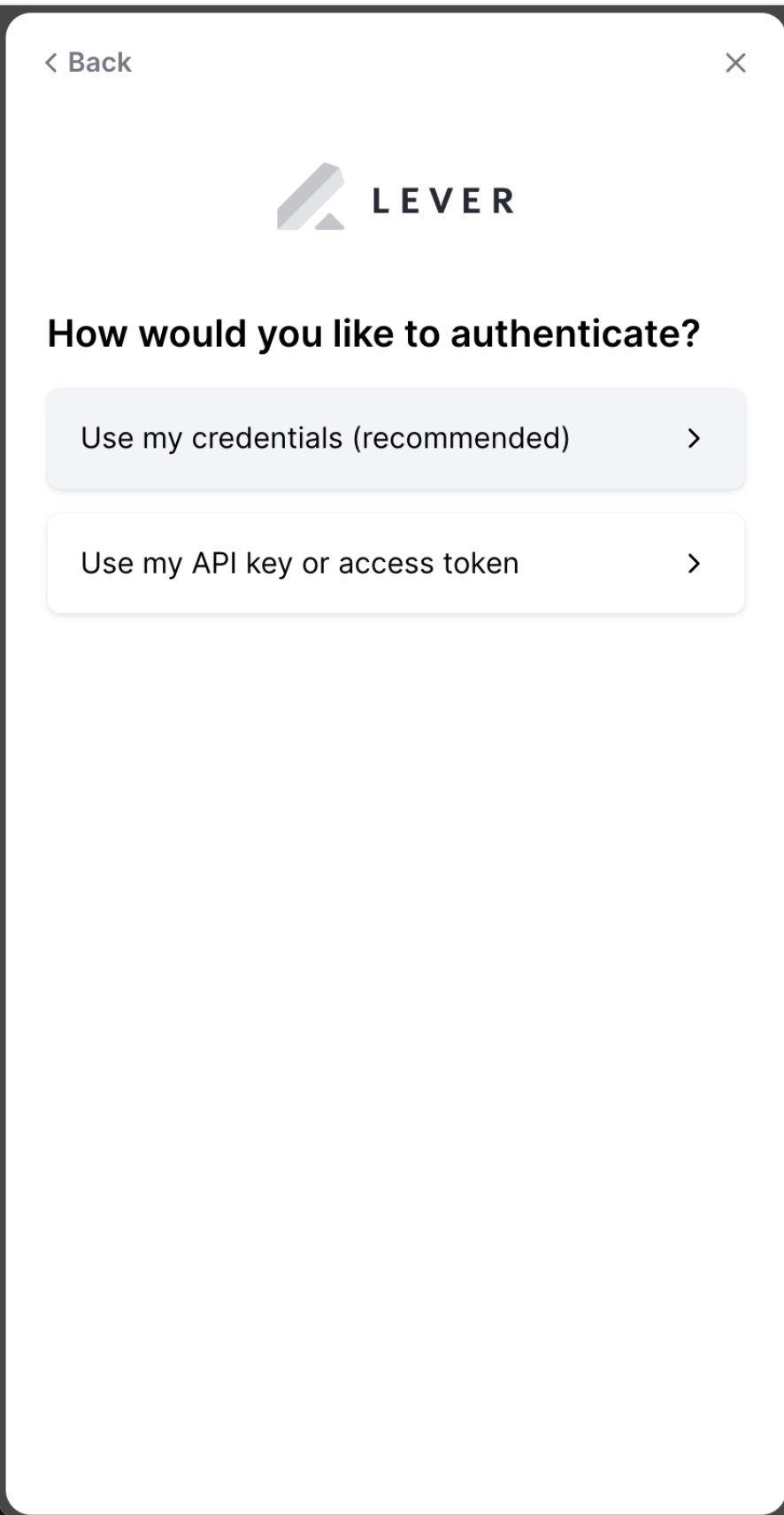784x1515 pixels.
Task: Choose Use my credentials (recommended)
Action: tap(396, 438)
